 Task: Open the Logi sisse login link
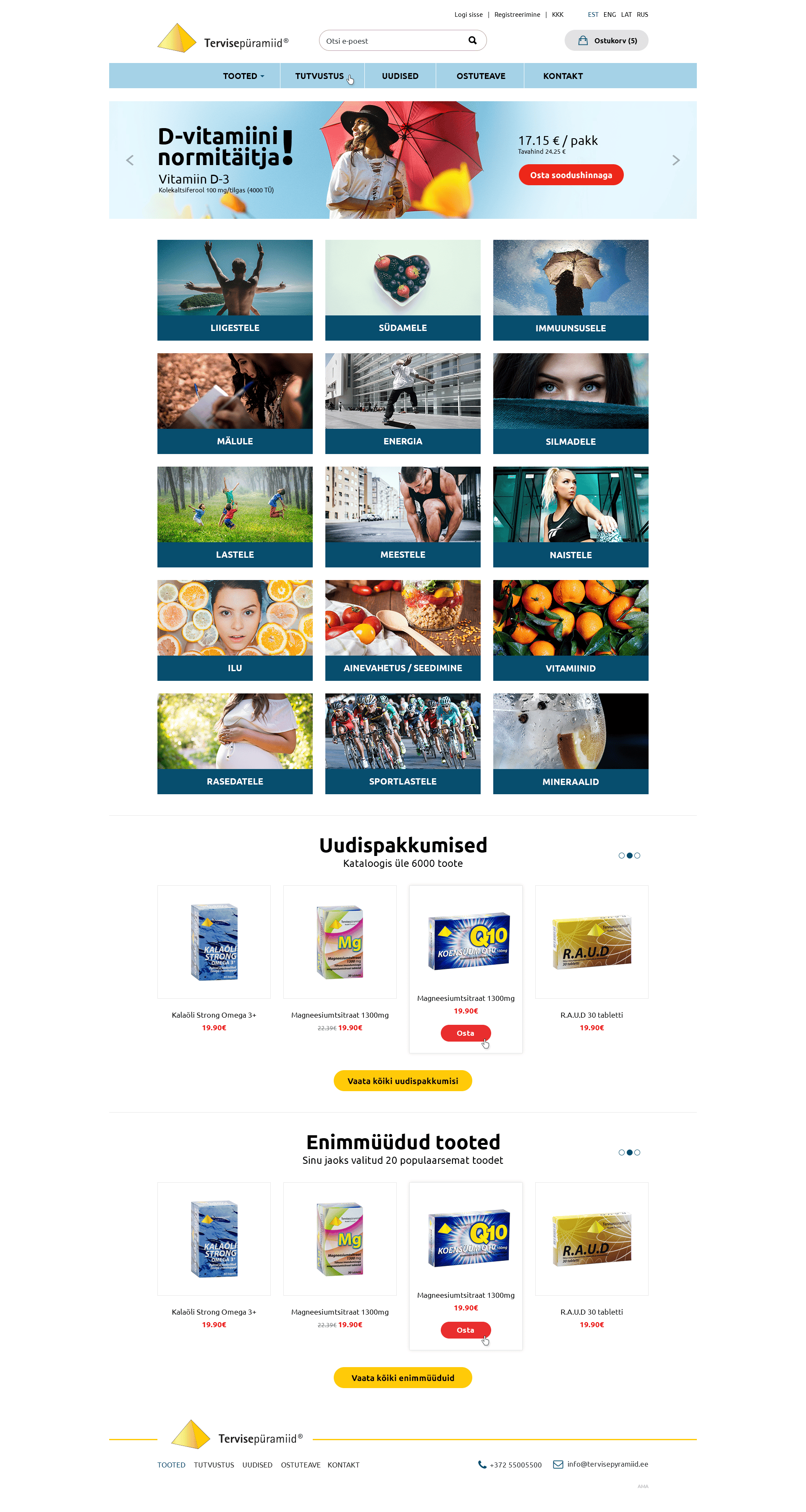pos(468,15)
